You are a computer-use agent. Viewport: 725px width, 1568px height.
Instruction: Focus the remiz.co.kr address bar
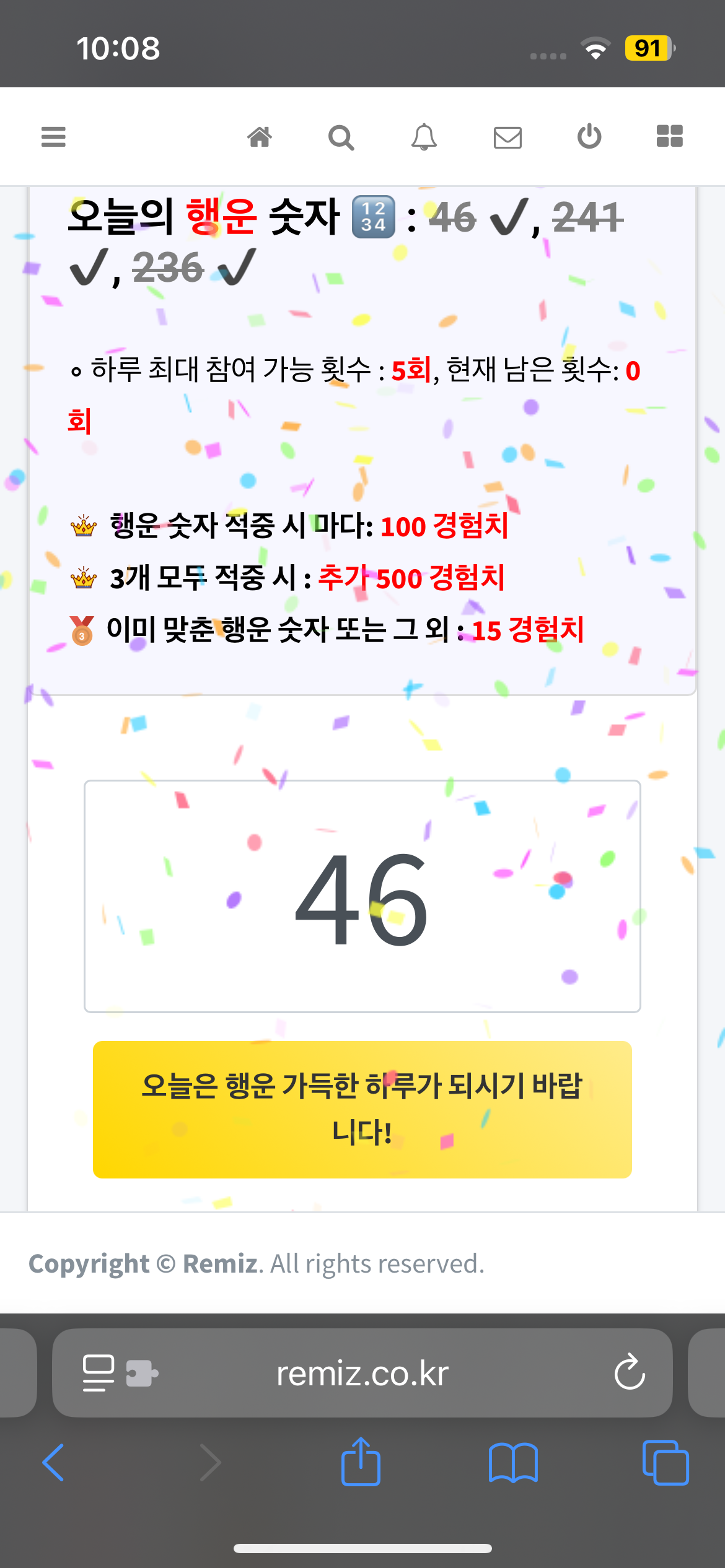tap(362, 1373)
